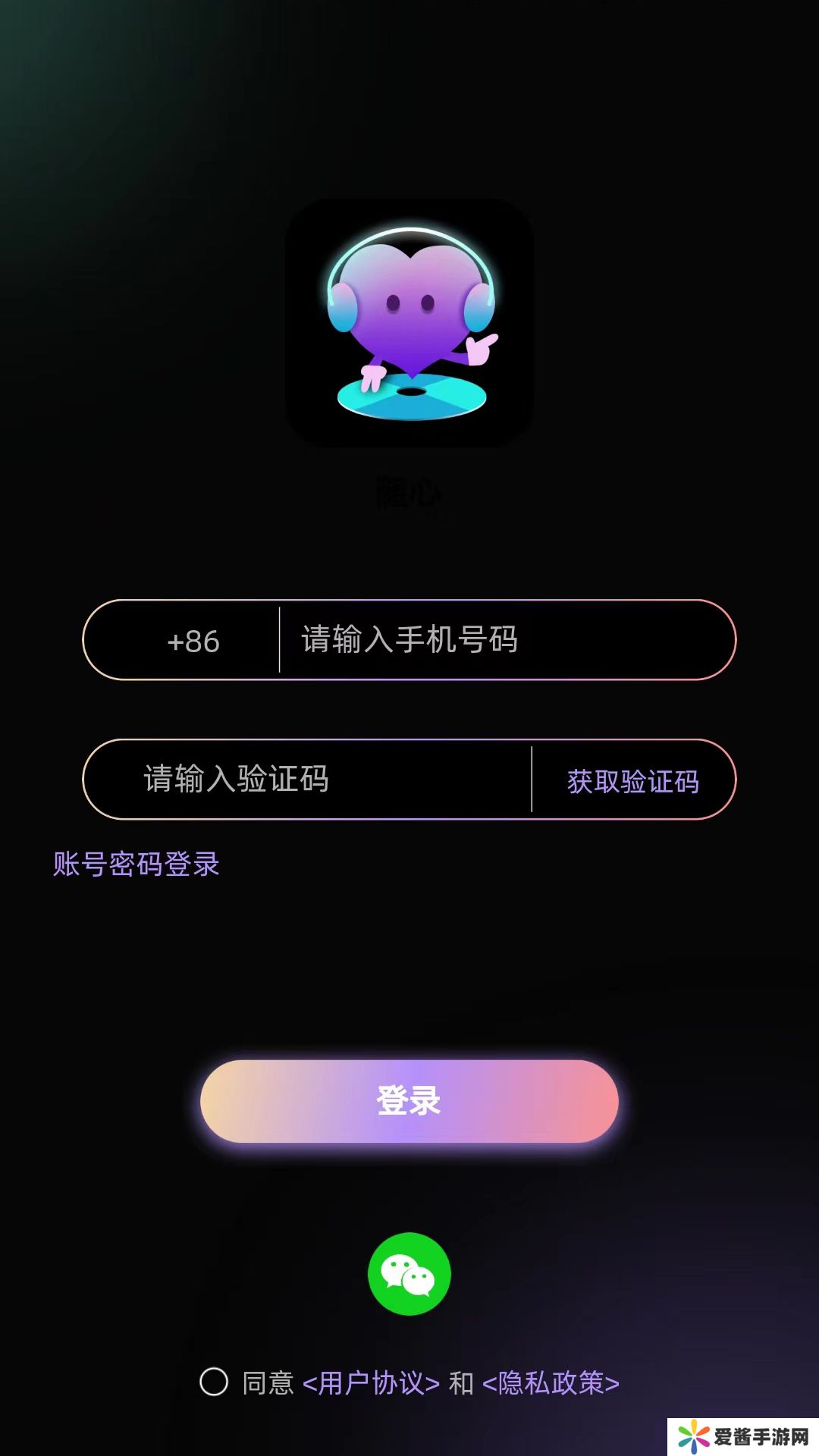Tap the 登录 login button
819x1456 pixels.
tap(409, 1101)
